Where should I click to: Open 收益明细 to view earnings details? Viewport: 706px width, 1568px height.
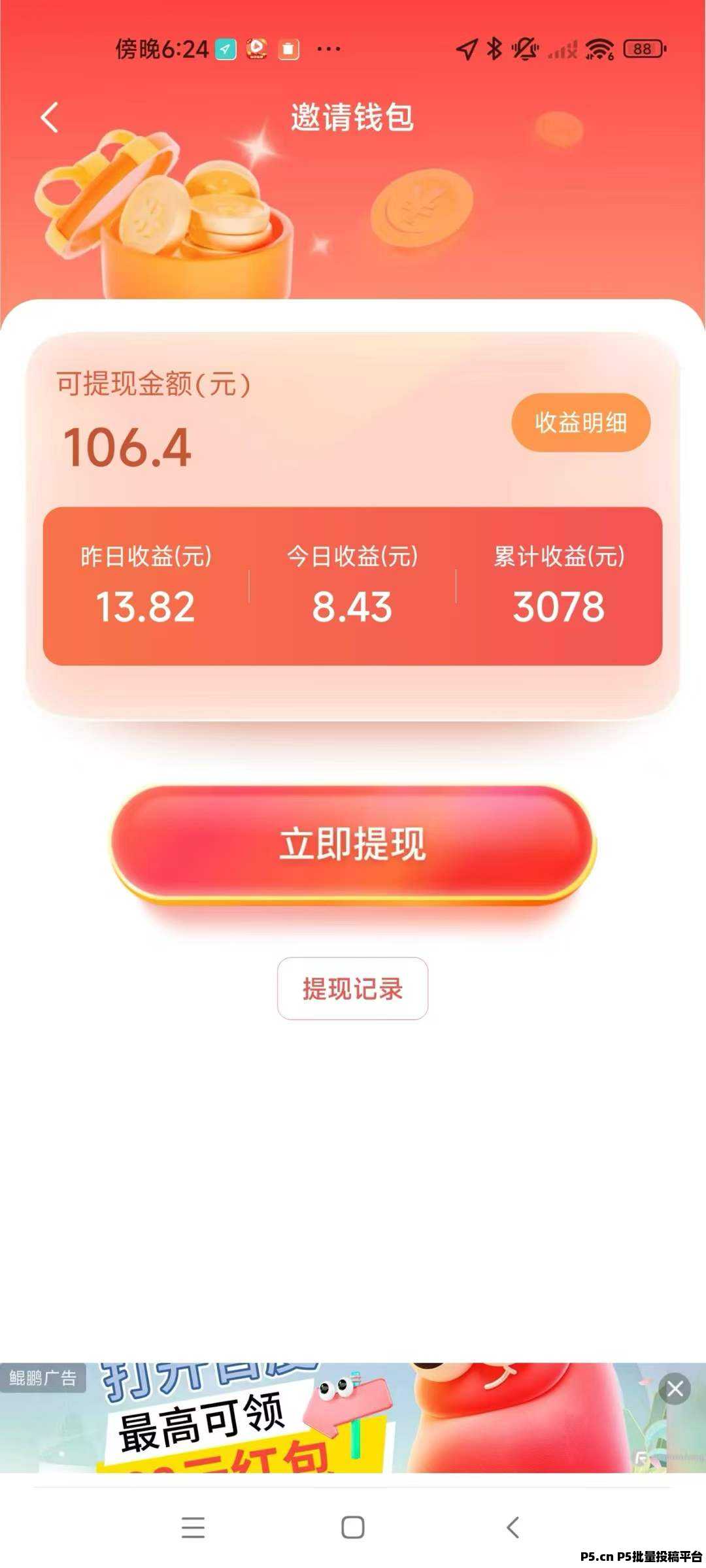(580, 424)
